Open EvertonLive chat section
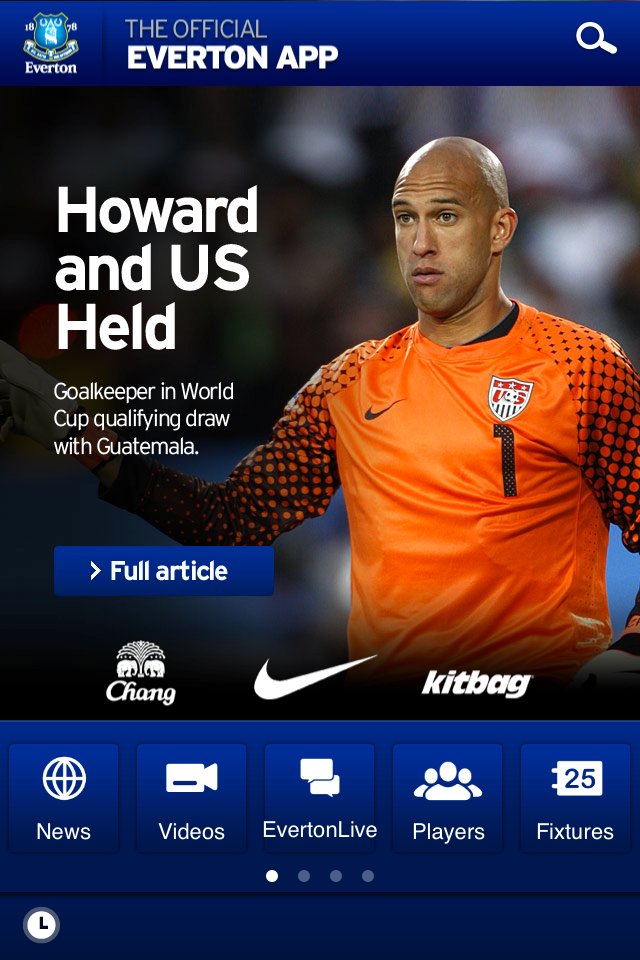The image size is (640, 960). (x=320, y=798)
